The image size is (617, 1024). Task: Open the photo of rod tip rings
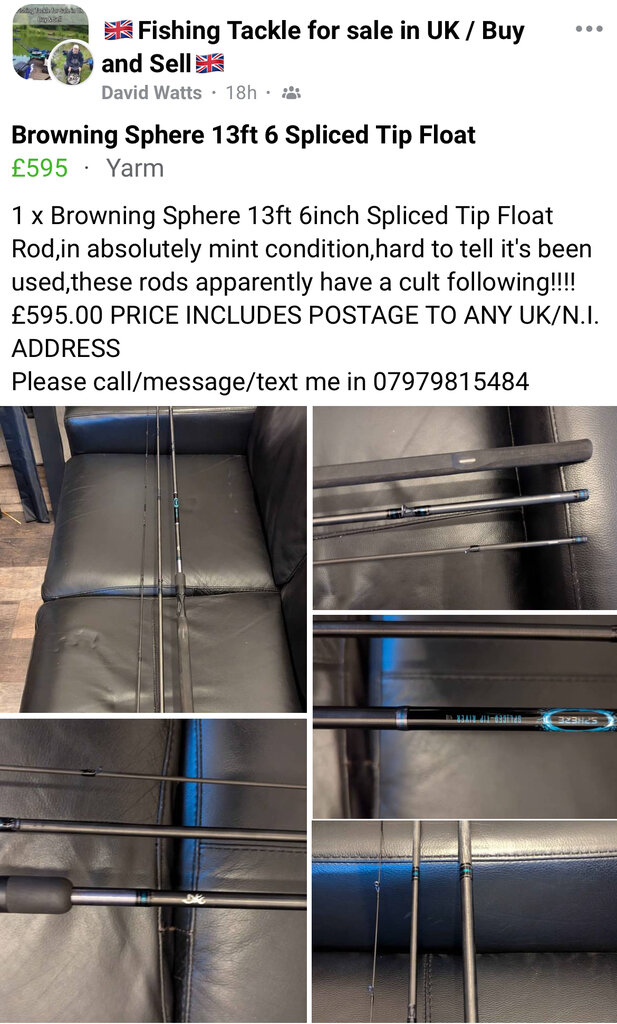[464, 921]
